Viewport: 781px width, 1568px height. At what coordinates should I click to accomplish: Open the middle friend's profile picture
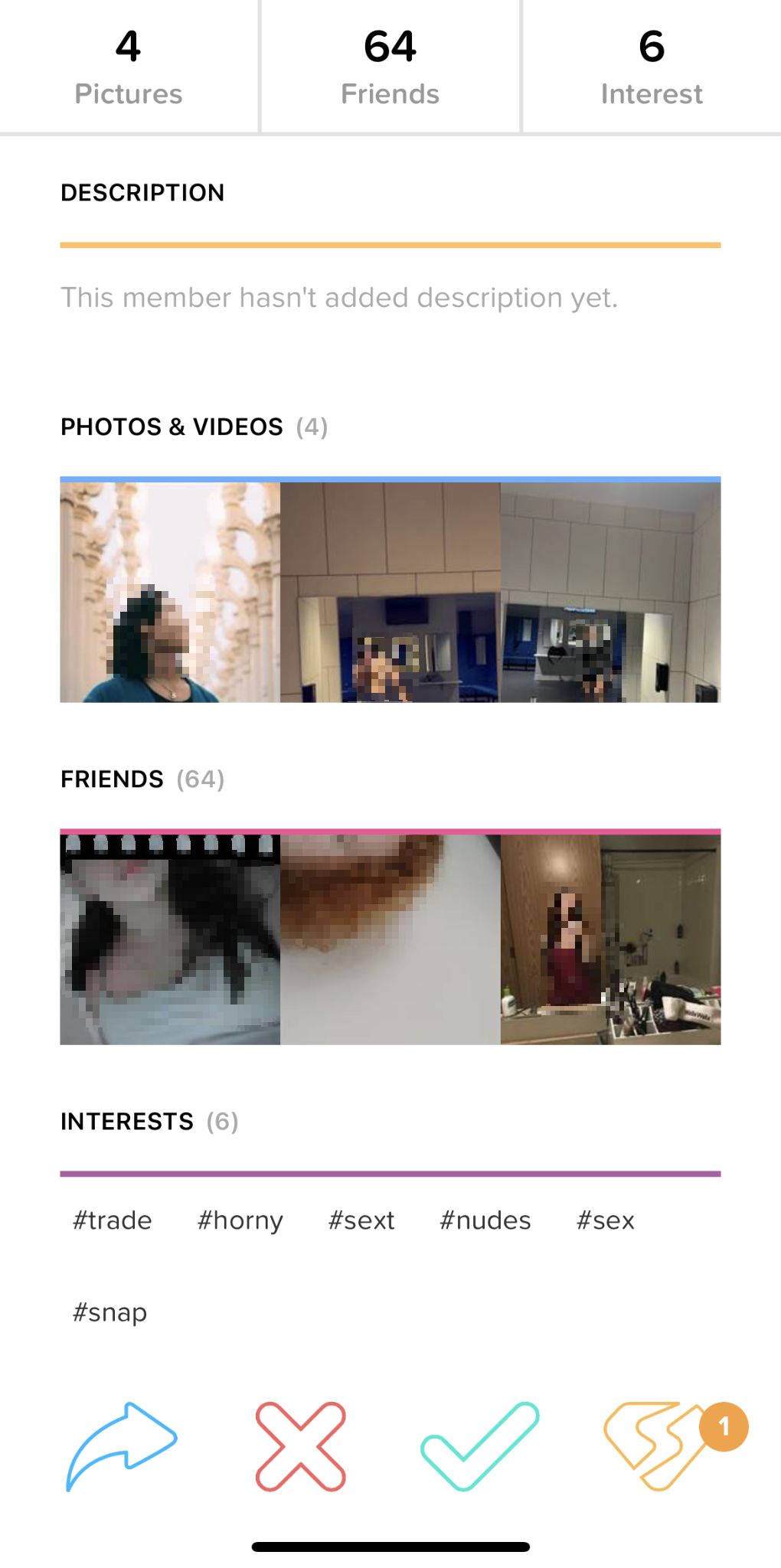tap(390, 939)
